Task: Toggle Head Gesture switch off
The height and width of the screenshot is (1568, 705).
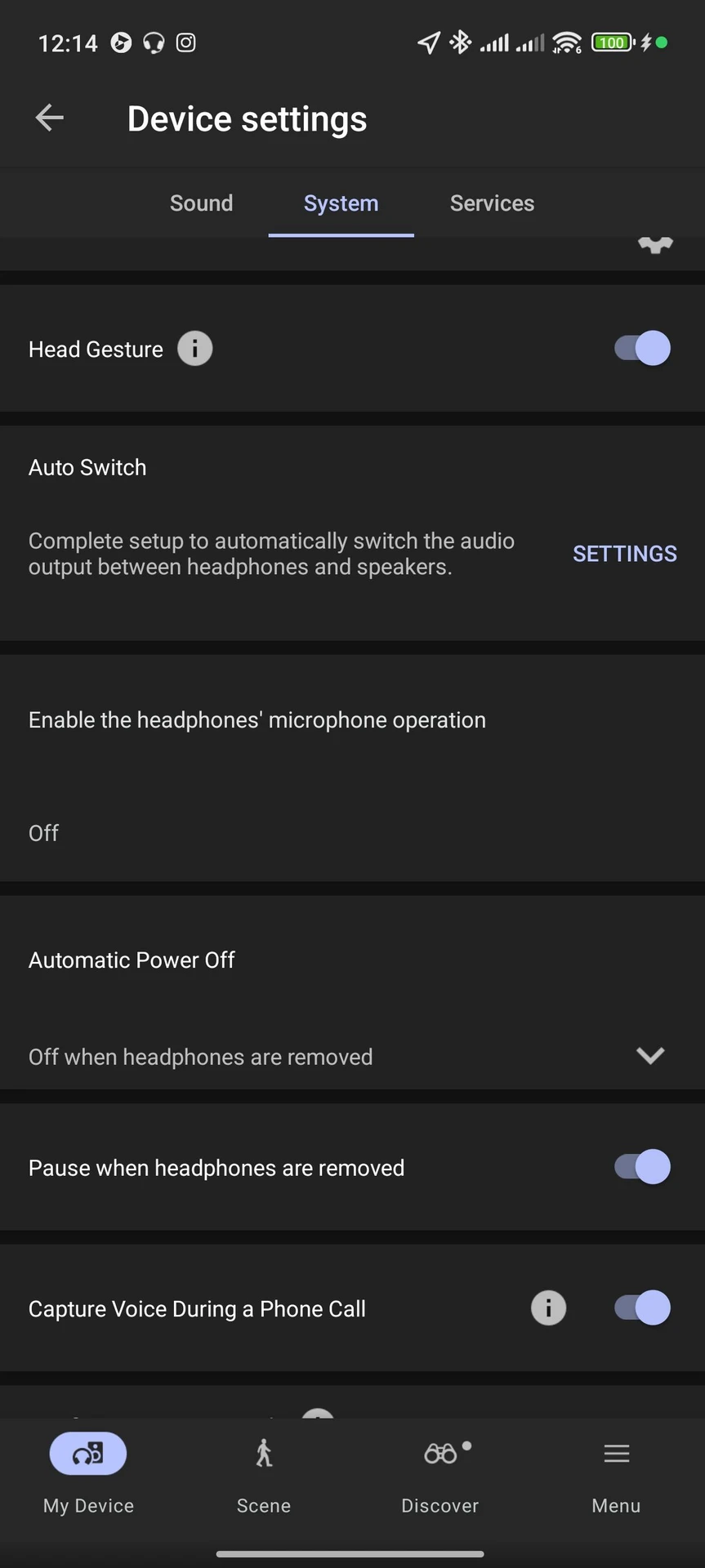Action: click(x=642, y=349)
